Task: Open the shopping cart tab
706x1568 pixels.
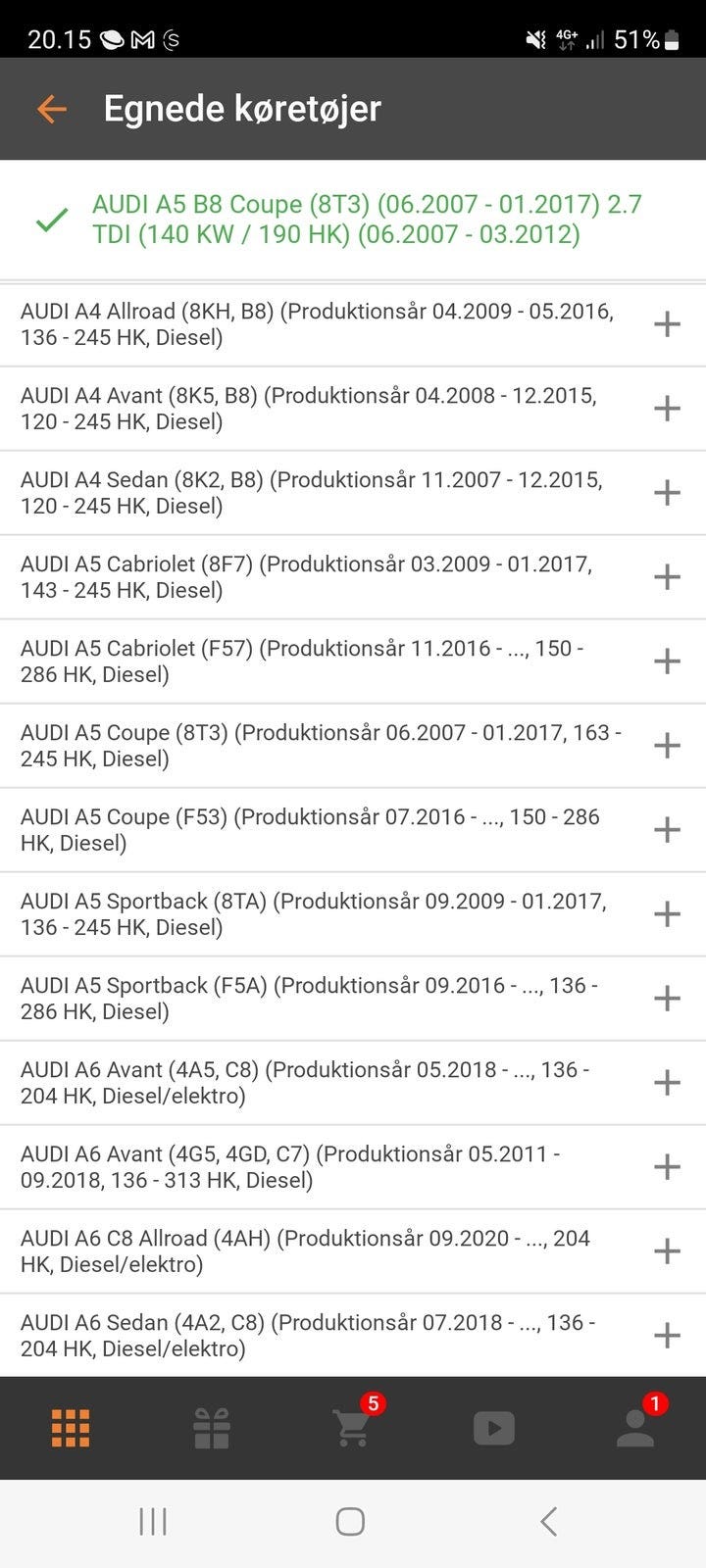Action: (353, 1428)
